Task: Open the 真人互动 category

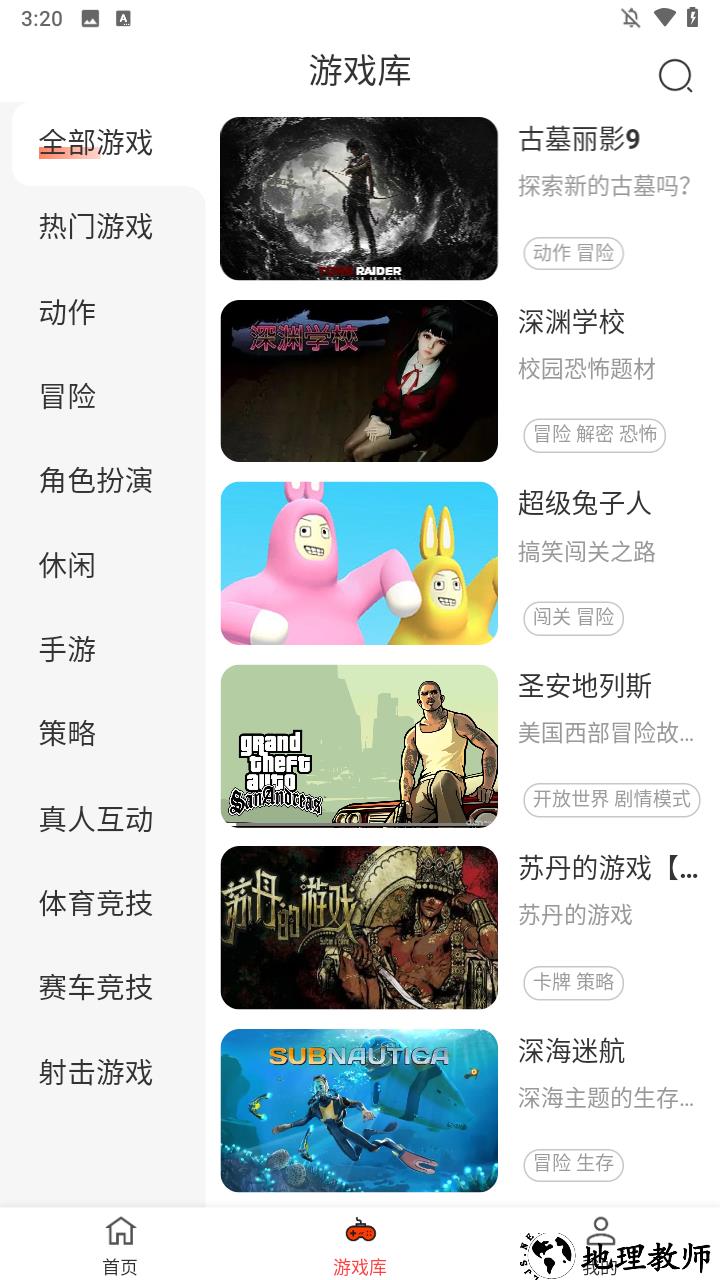Action: pos(96,819)
